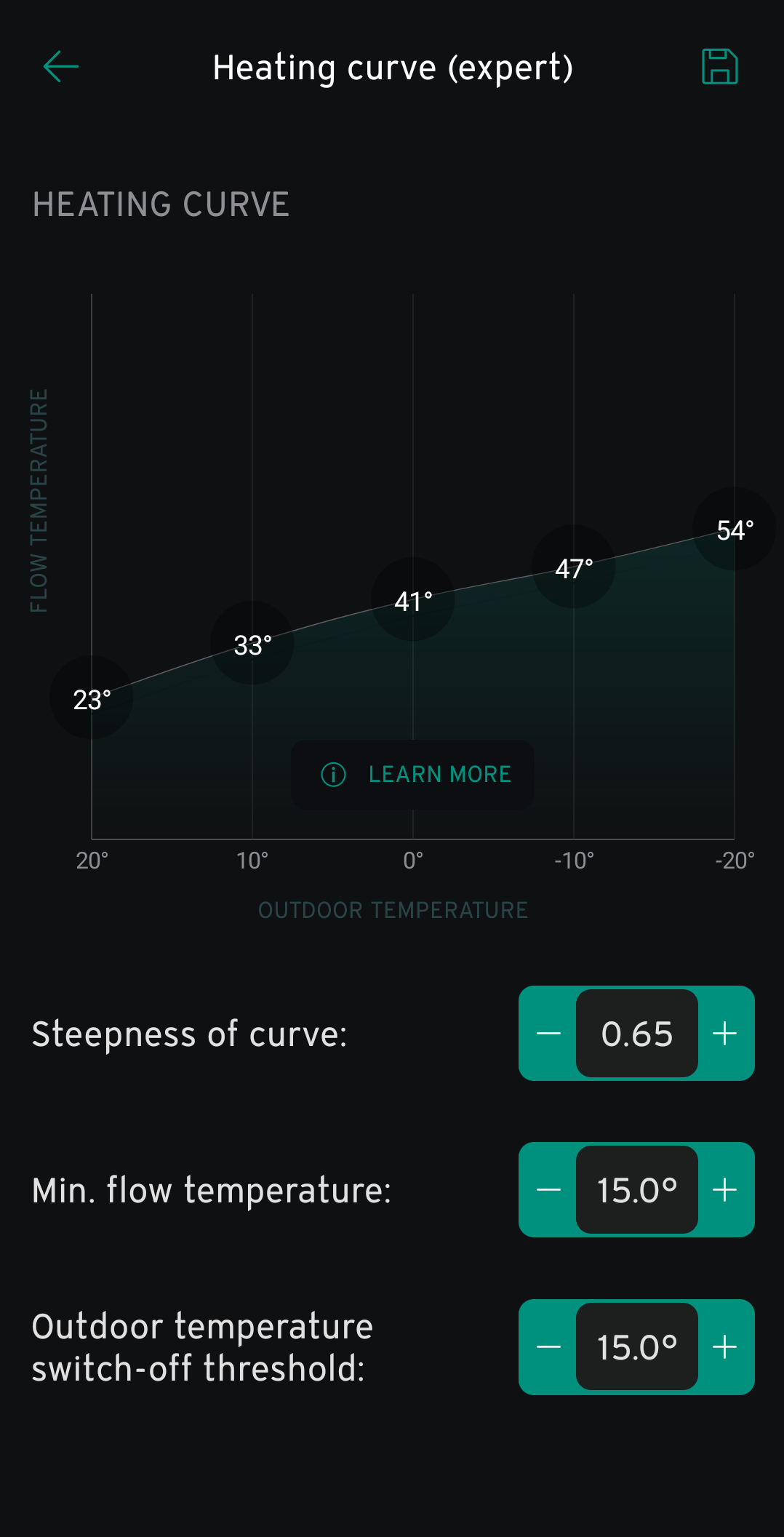Raise the min. flow temperature
The height and width of the screenshot is (1537, 784).
click(725, 1190)
